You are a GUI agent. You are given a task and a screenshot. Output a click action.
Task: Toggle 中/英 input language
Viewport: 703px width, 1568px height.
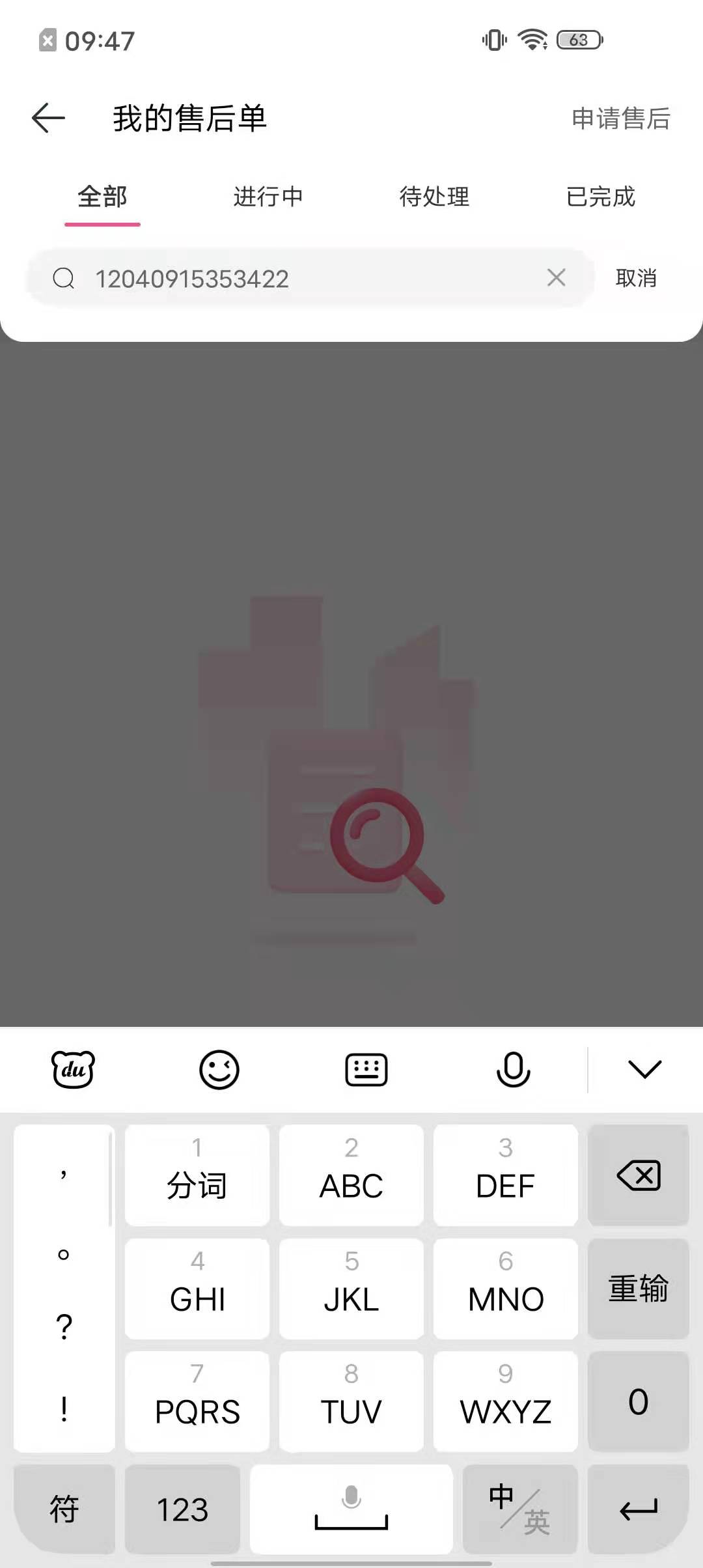[519, 1509]
